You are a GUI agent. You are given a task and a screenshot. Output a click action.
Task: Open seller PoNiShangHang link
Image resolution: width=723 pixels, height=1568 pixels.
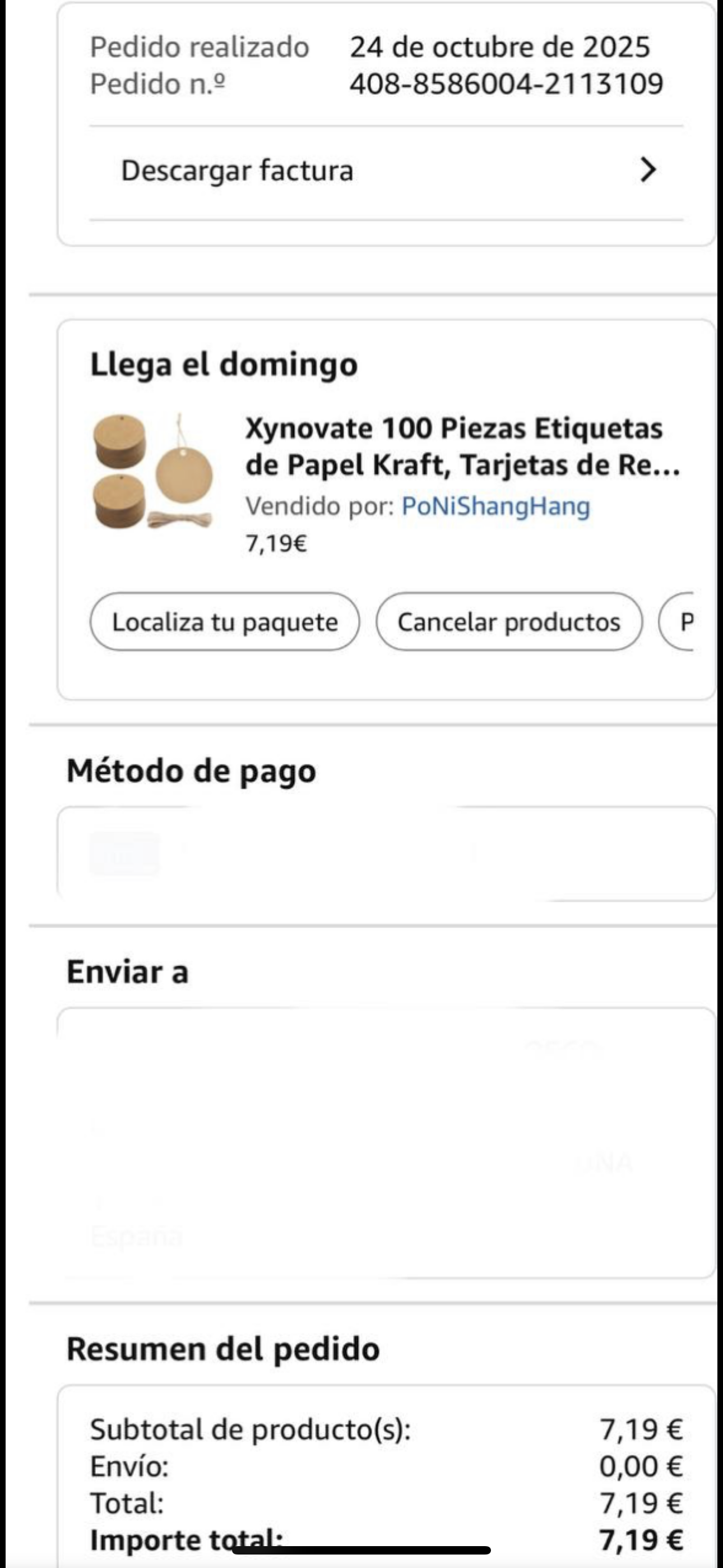[495, 506]
